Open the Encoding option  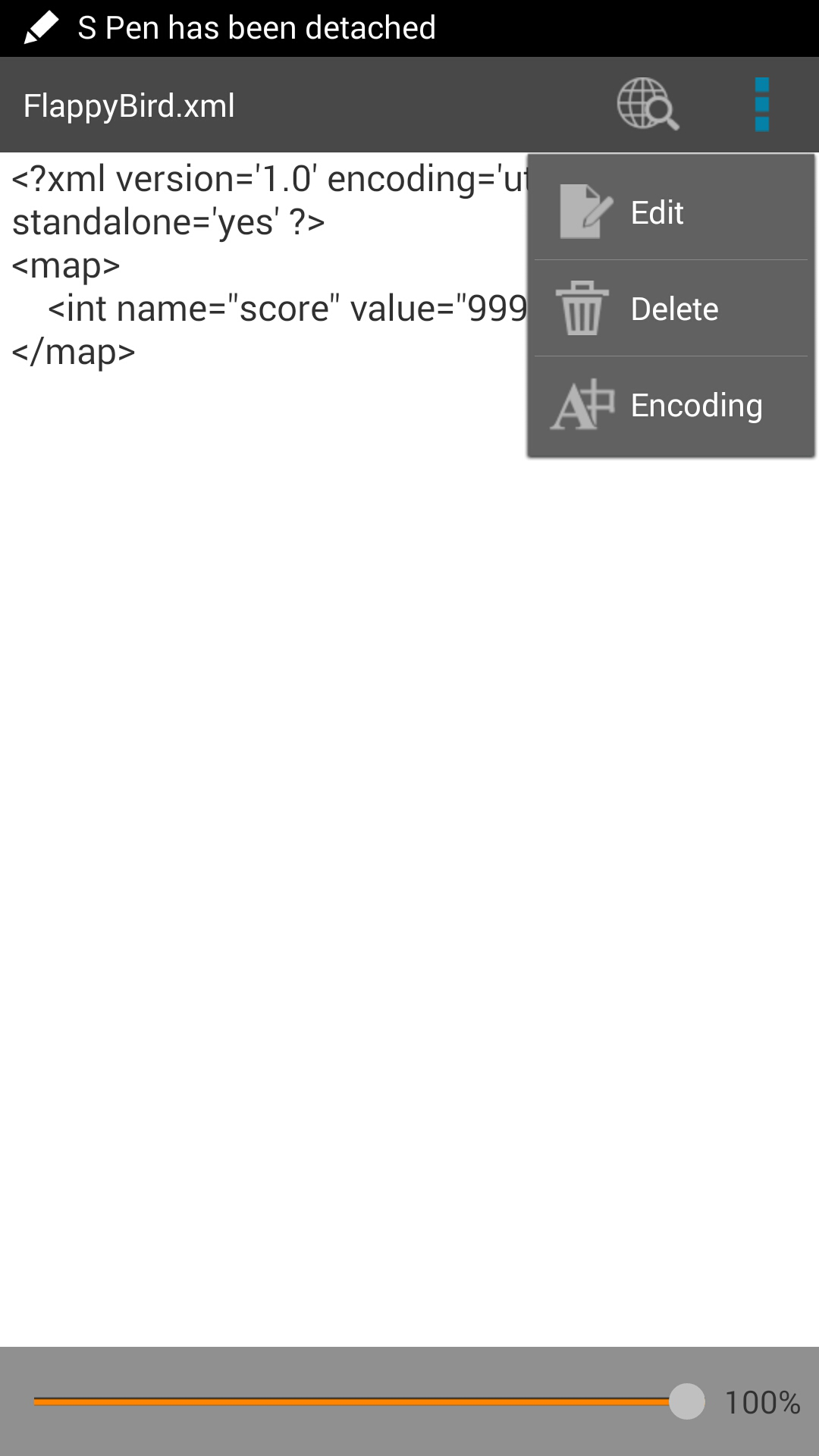671,405
